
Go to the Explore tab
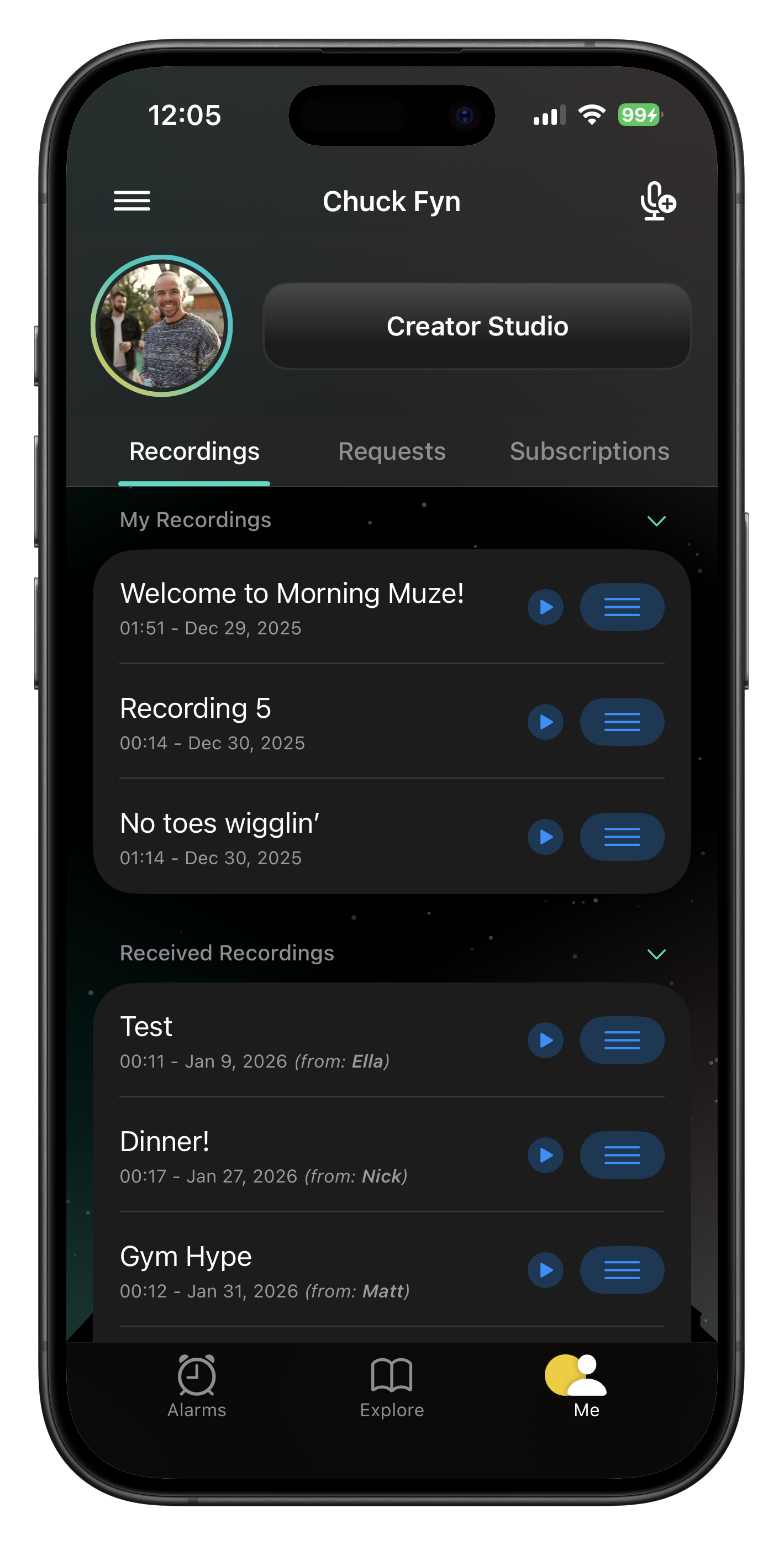(392, 1386)
